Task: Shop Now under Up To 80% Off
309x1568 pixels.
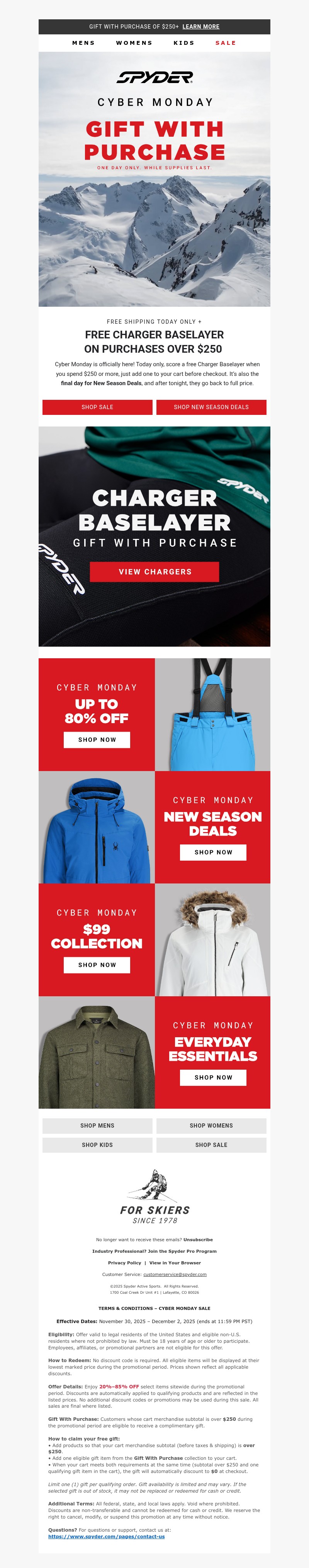Action: (97, 739)
